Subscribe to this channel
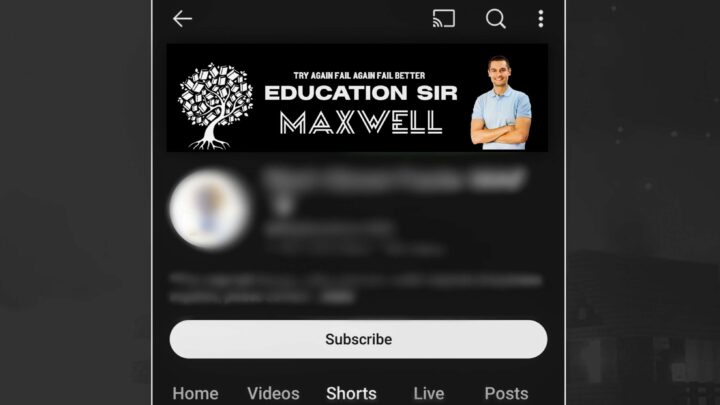This screenshot has height=405, width=720. click(358, 339)
